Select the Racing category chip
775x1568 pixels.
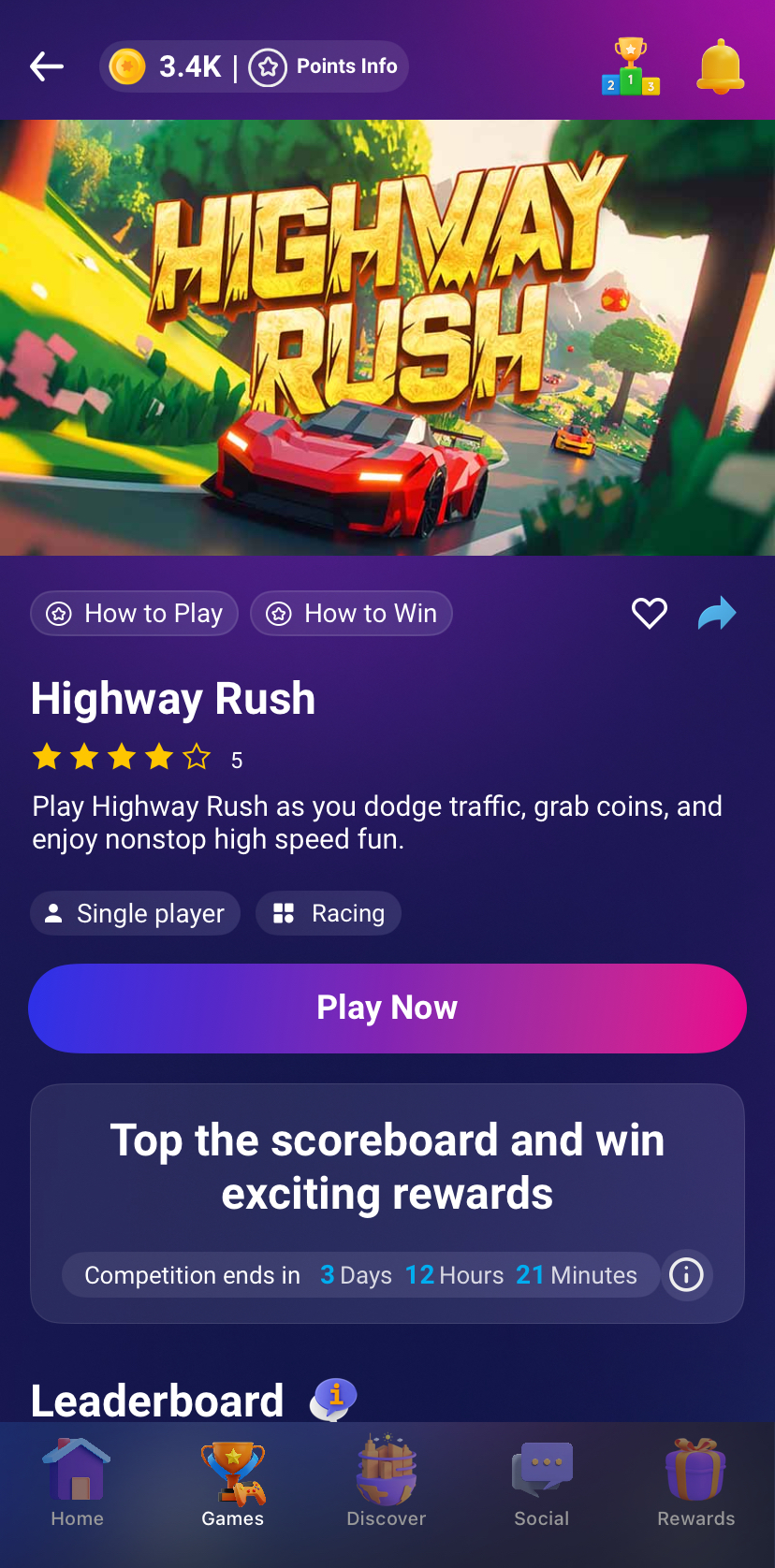[329, 913]
